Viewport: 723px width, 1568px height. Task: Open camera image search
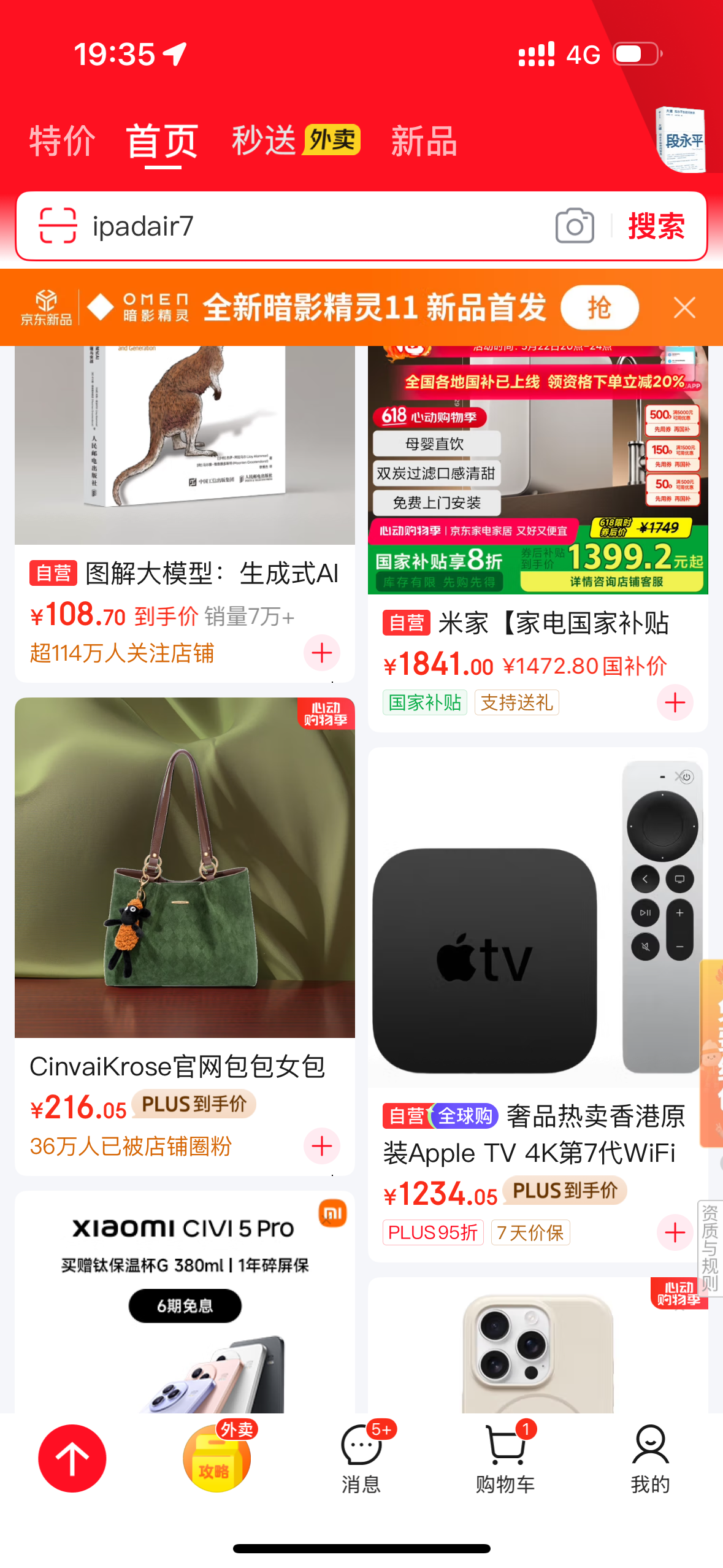click(575, 226)
